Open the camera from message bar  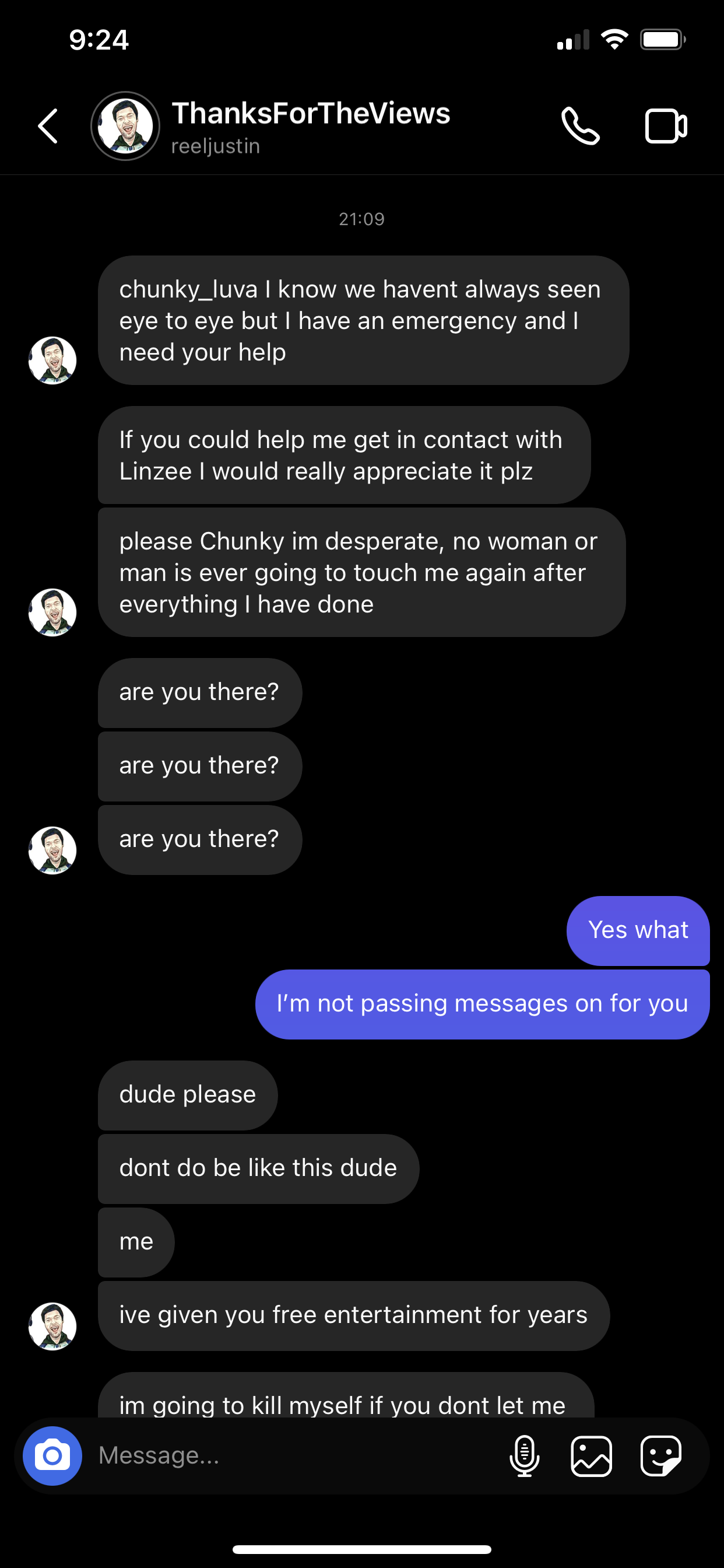click(52, 1455)
